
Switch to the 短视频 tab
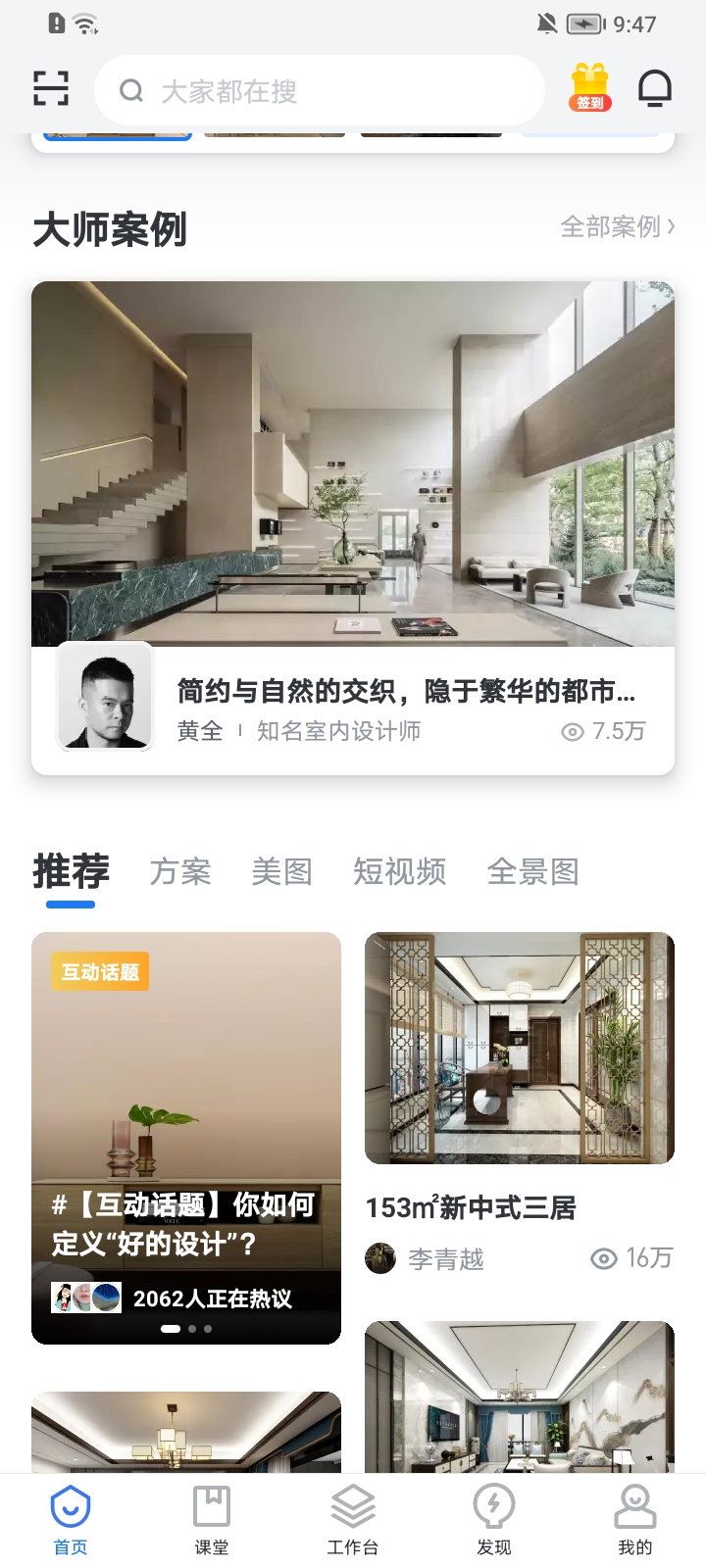400,871
